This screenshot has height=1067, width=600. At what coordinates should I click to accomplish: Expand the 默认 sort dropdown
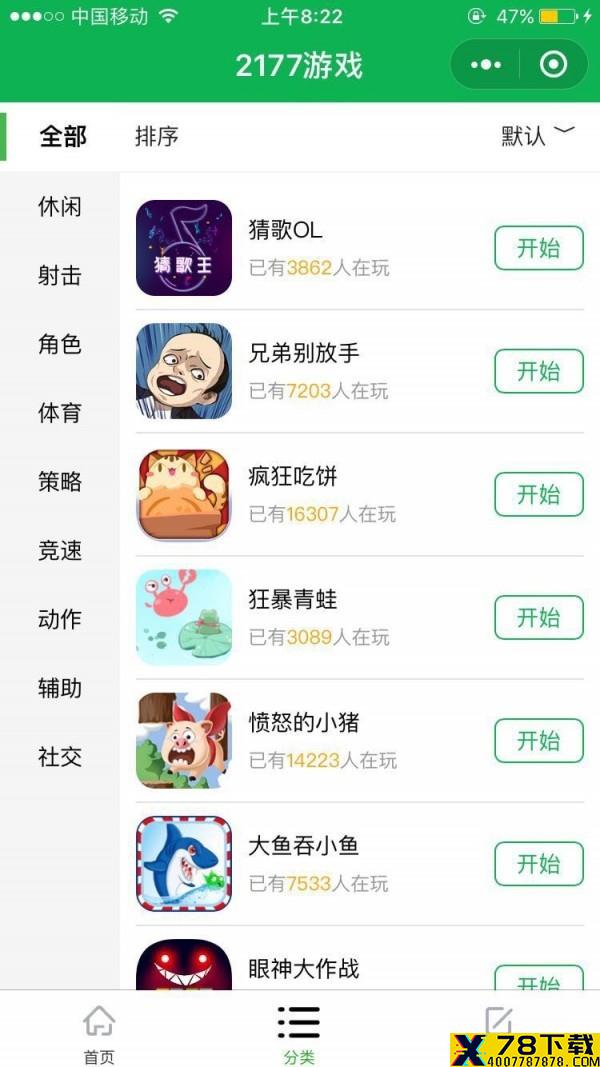(x=538, y=135)
